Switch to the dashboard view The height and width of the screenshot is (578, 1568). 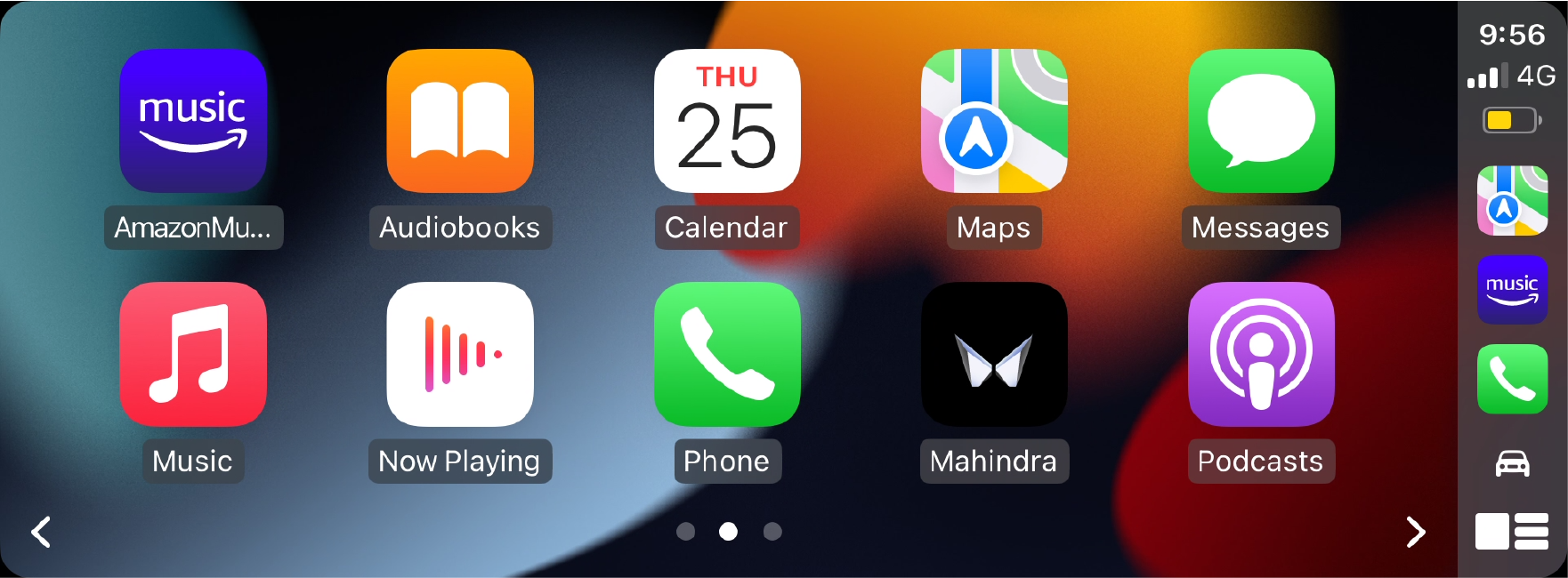(1512, 532)
